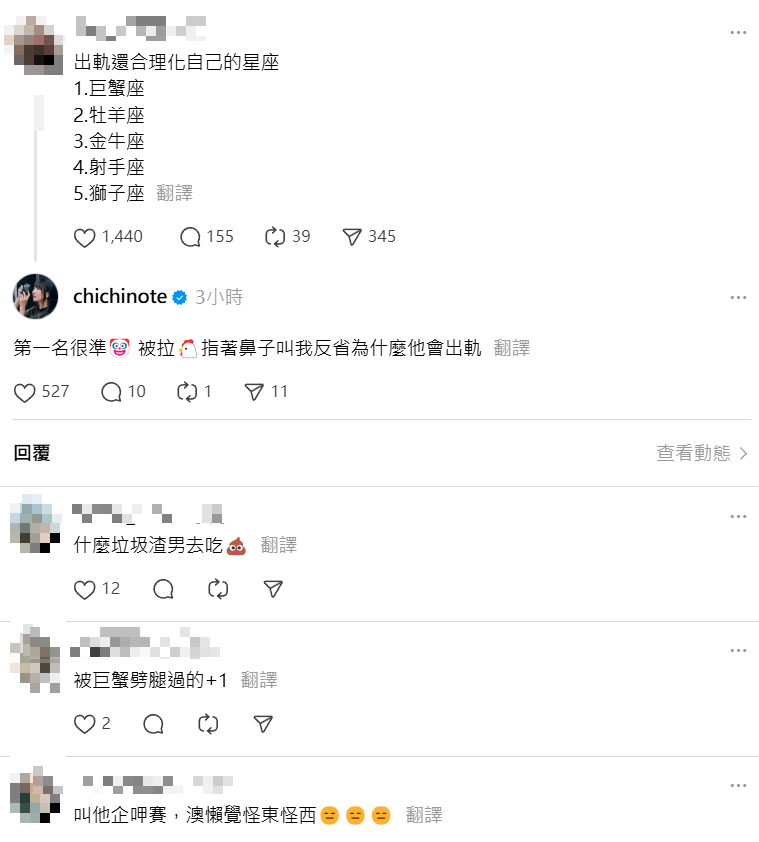Like chichinote's post with 527 likes

pyautogui.click(x=25, y=392)
